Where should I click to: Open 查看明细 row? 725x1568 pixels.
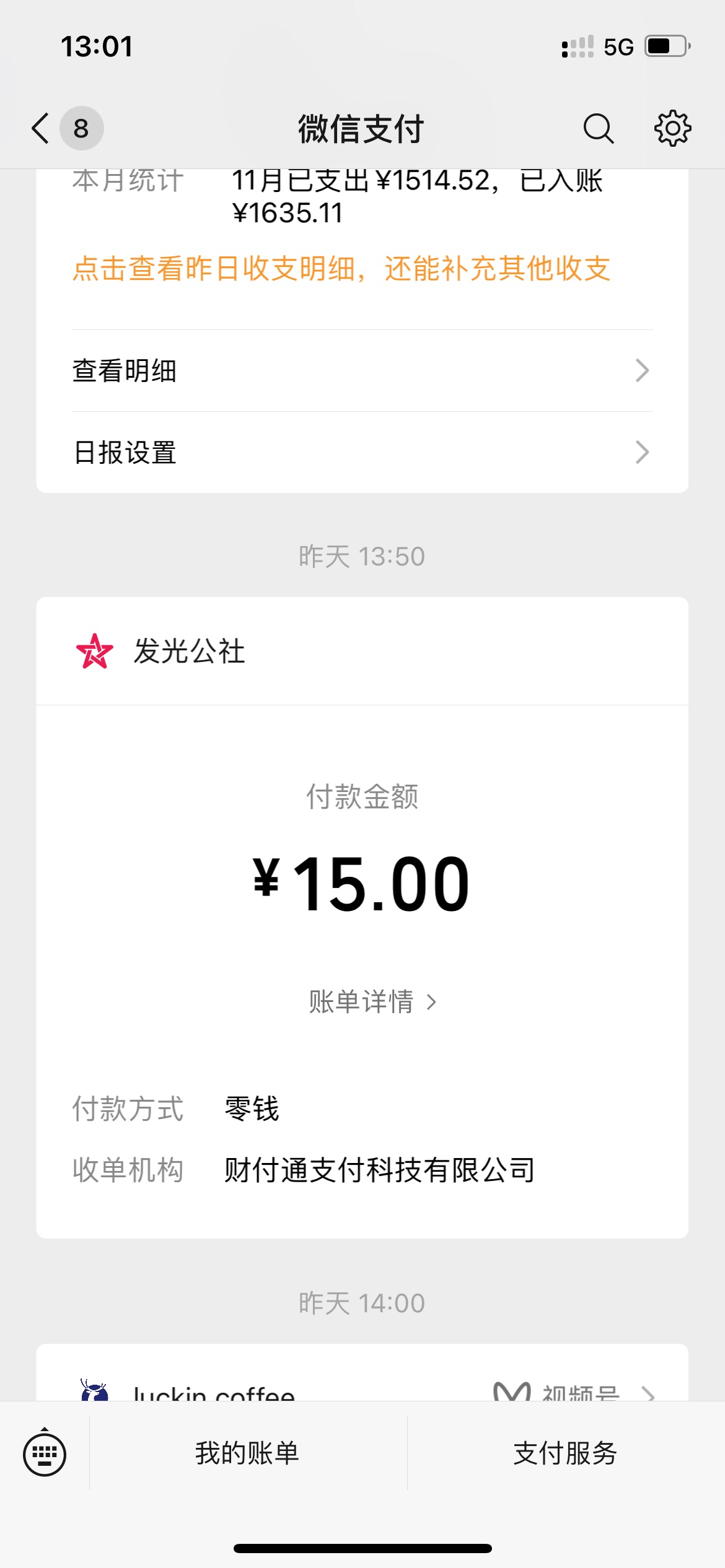tap(362, 370)
